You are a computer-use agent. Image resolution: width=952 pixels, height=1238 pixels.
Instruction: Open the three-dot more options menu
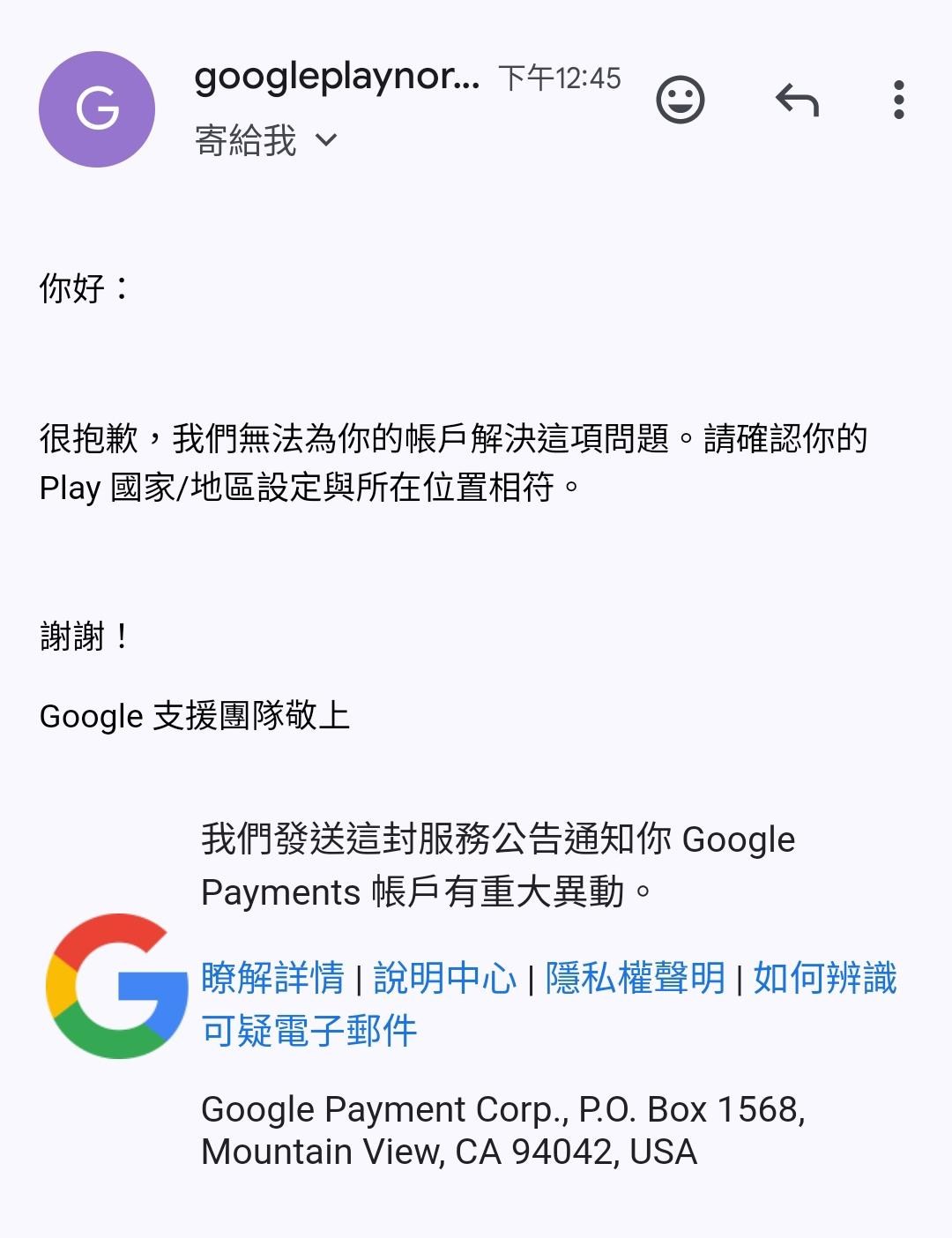(899, 100)
